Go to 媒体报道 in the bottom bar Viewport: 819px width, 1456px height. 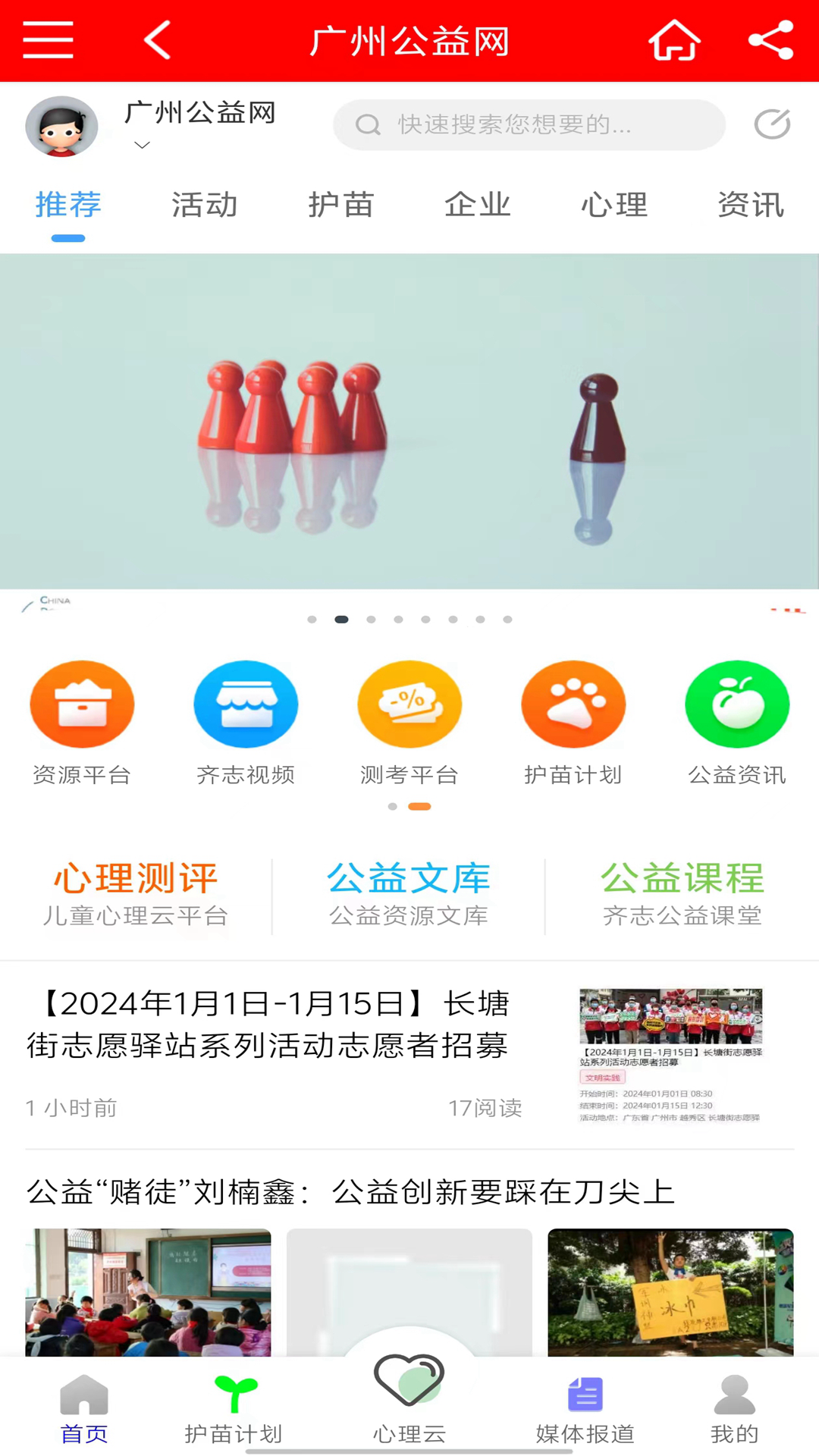pyautogui.click(x=585, y=1410)
